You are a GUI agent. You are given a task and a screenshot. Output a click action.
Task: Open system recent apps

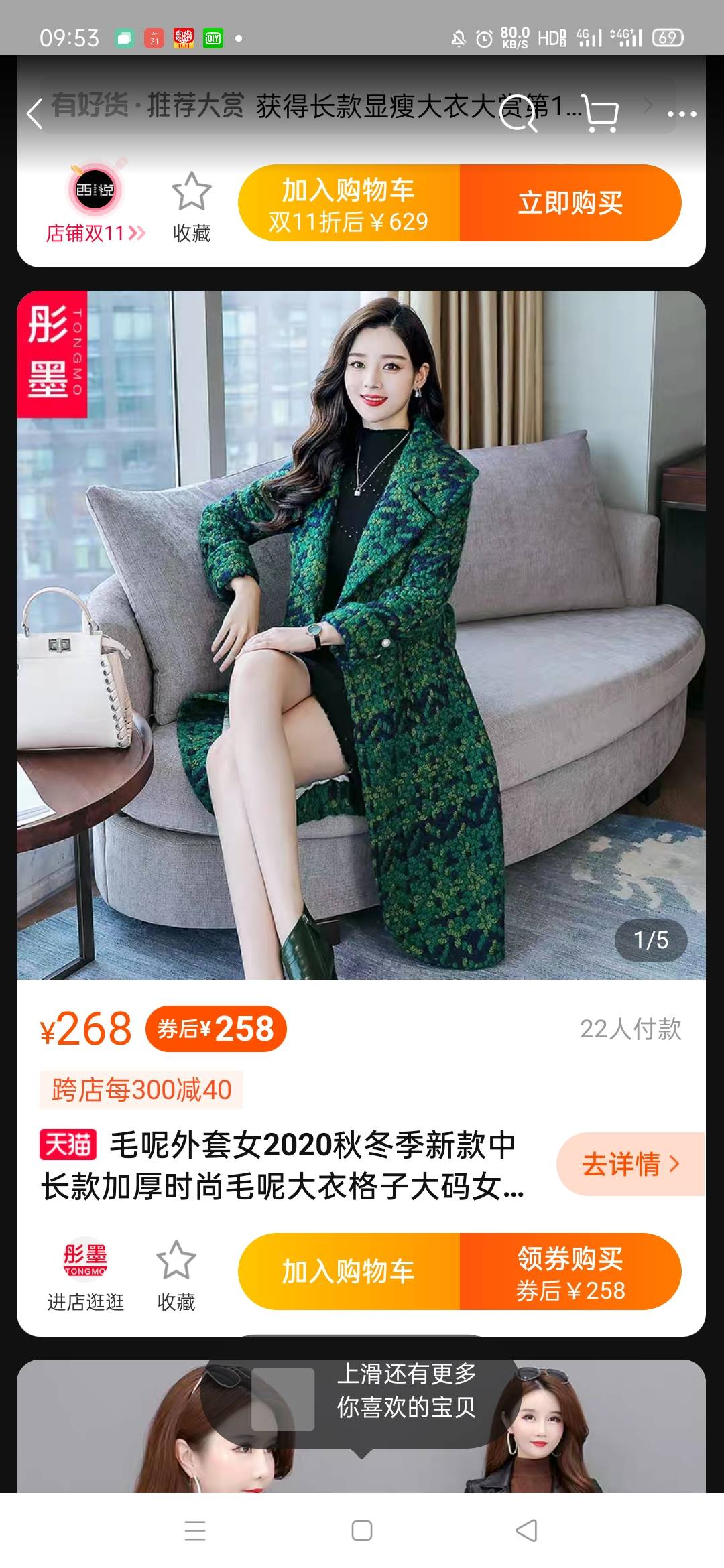coord(195,1530)
